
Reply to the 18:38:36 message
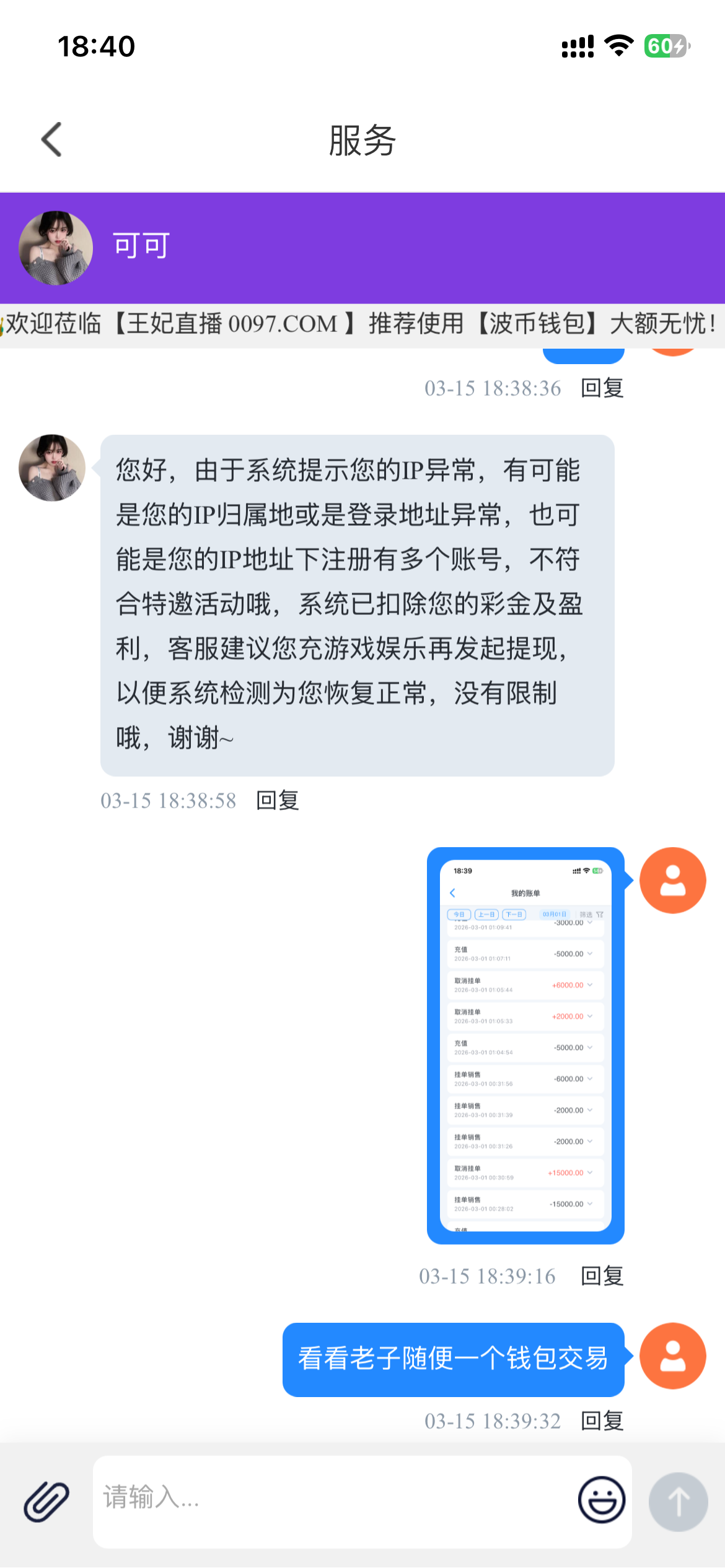[602, 388]
